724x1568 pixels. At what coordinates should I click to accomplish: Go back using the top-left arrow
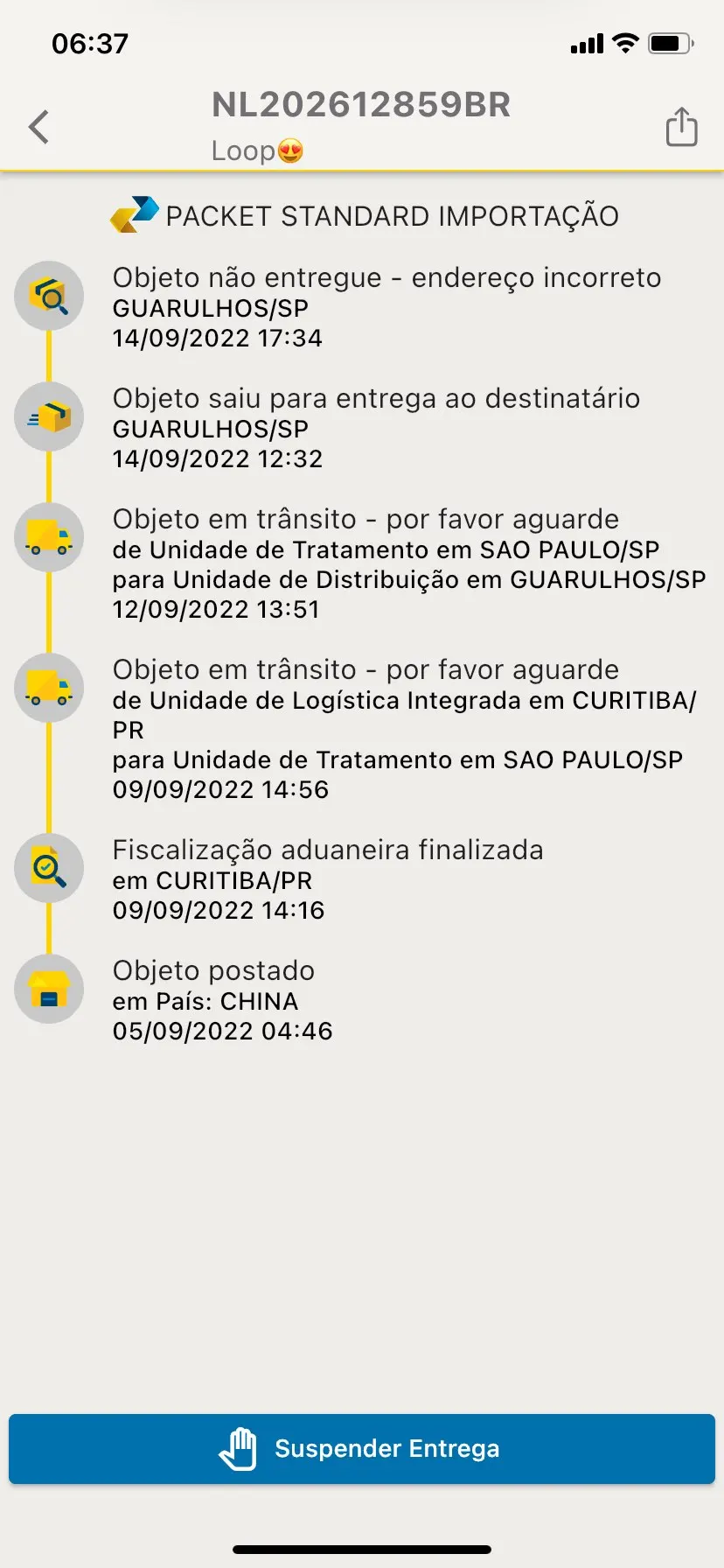coord(39,127)
